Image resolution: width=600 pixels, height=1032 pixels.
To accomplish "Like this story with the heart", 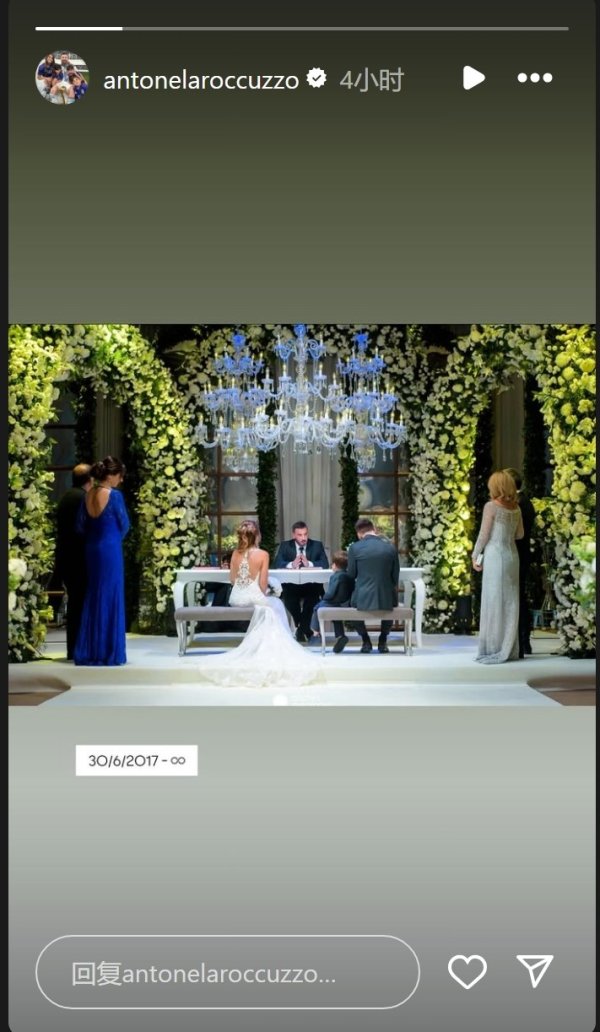I will pyautogui.click(x=467, y=972).
